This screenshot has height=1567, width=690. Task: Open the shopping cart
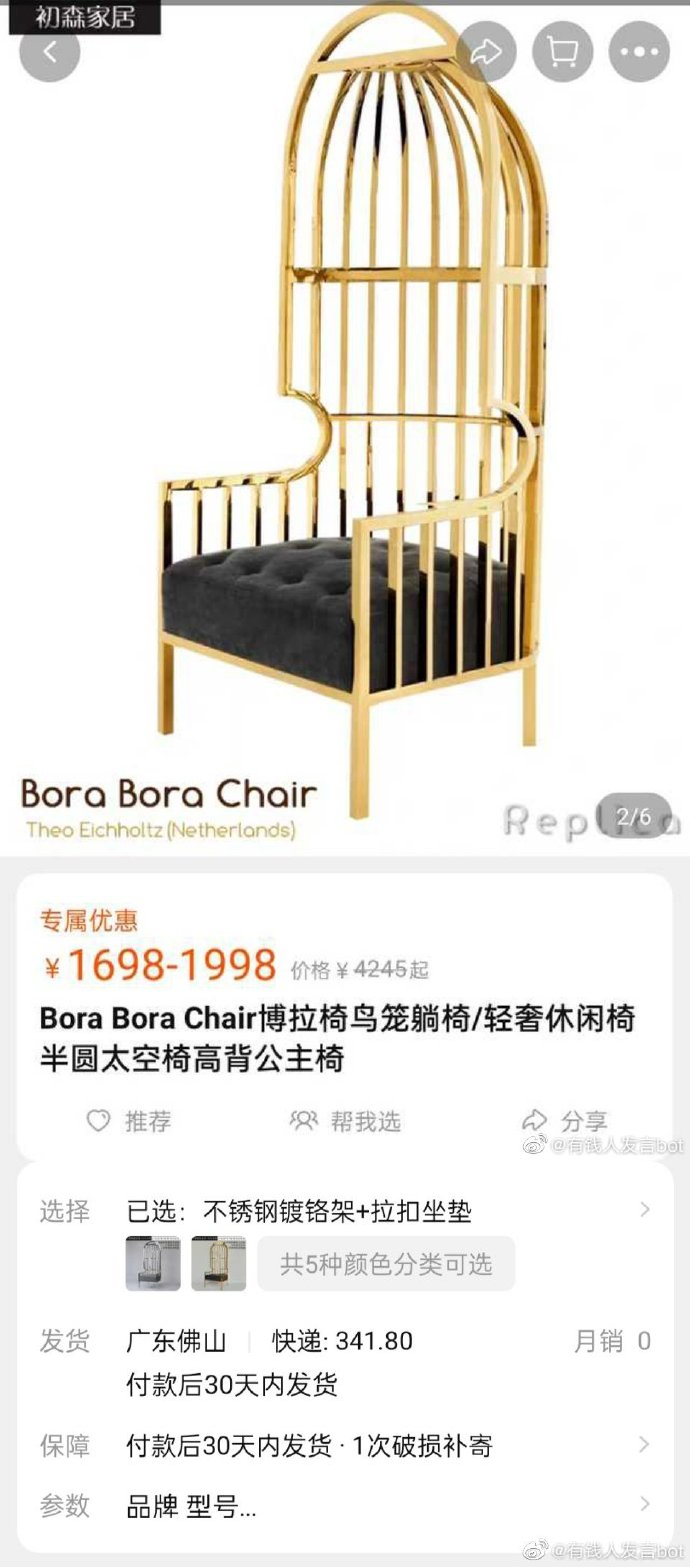[x=563, y=51]
